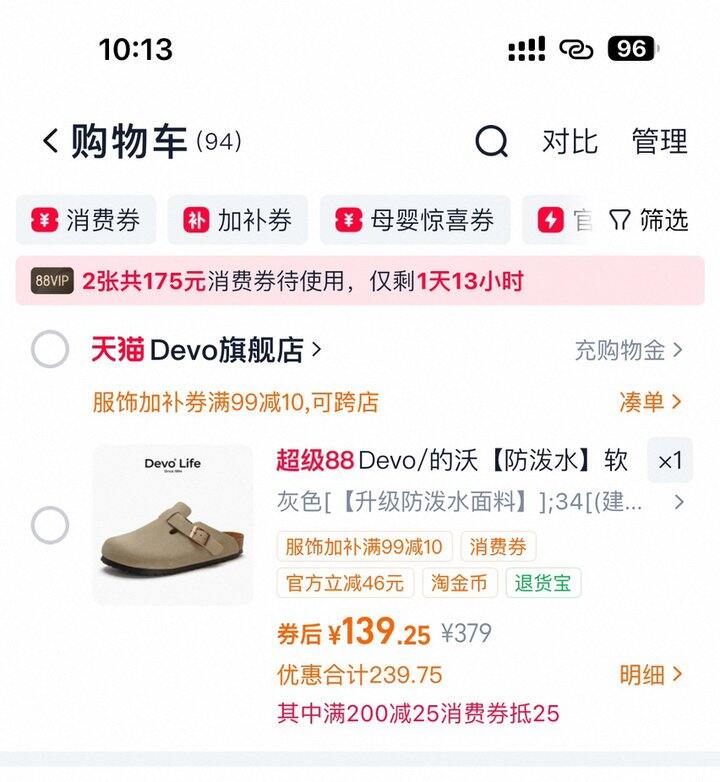The image size is (720, 782).
Task: Tap the 补 icon on the 加补券 chip
Action: click(x=196, y=221)
